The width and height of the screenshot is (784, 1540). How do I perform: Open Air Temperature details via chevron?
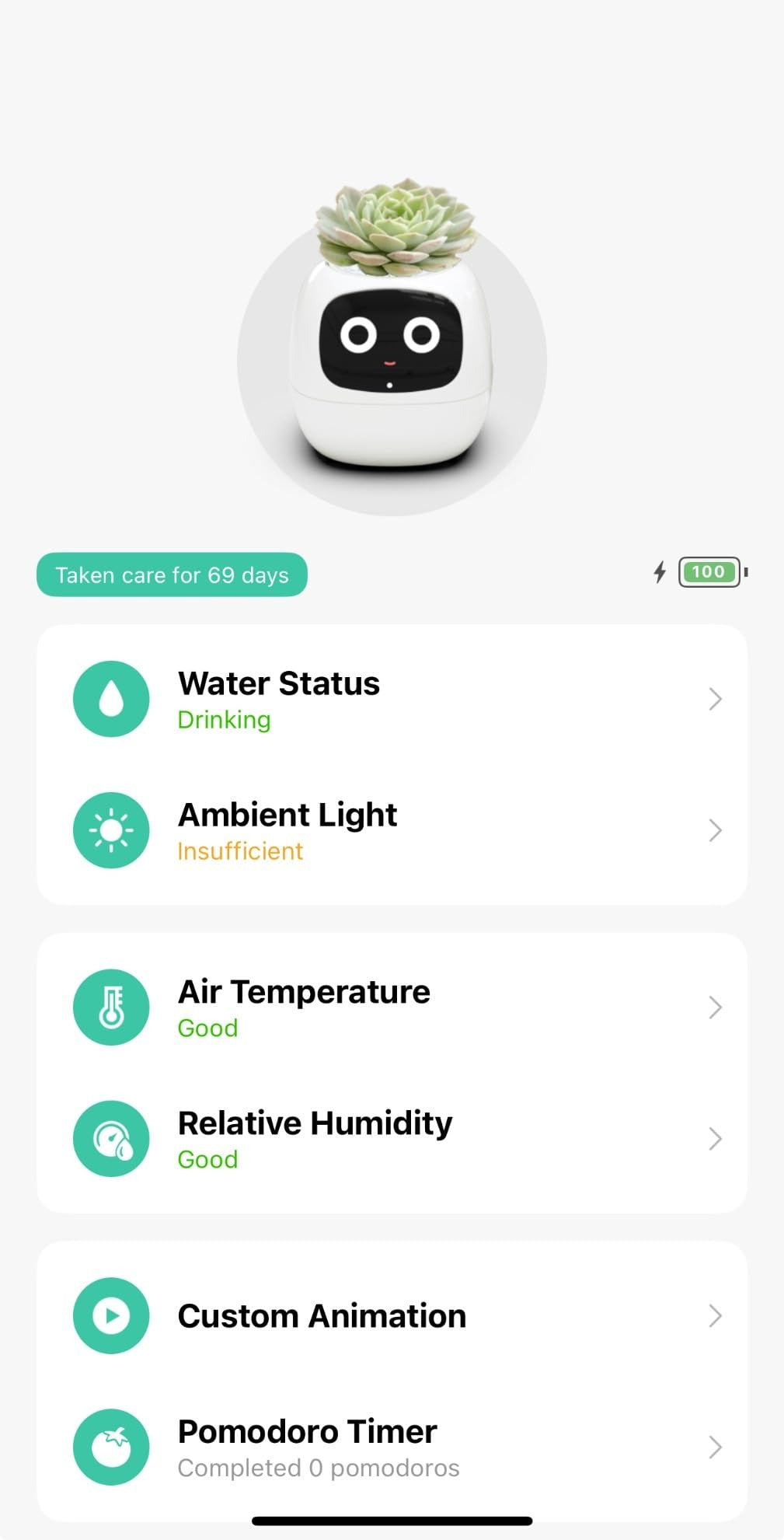[716, 1007]
